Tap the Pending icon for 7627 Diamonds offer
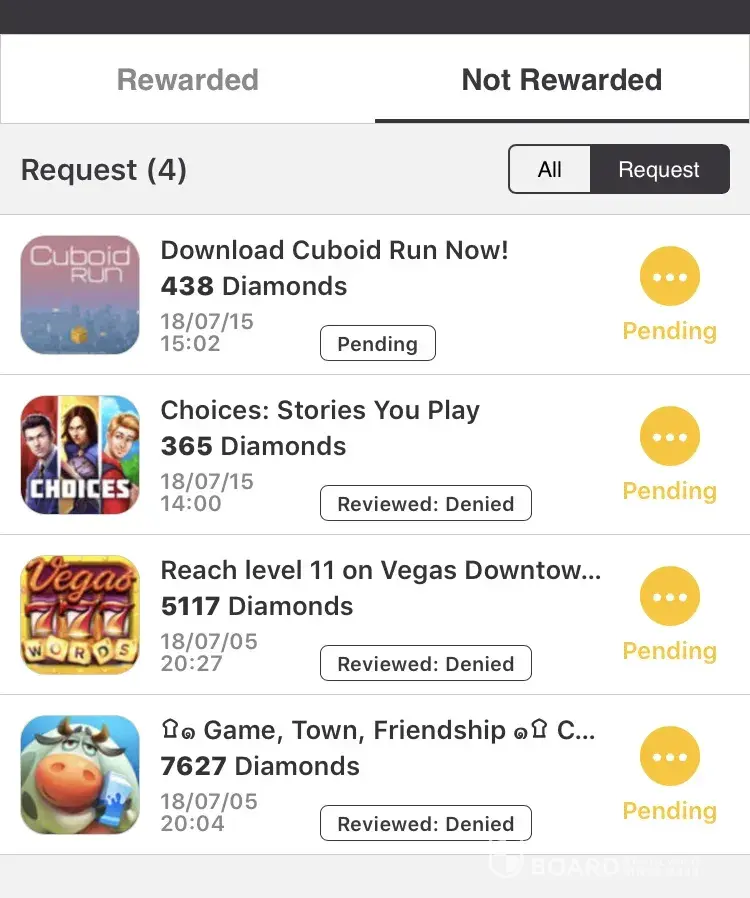Screen dimensions: 750x898 pos(669,757)
